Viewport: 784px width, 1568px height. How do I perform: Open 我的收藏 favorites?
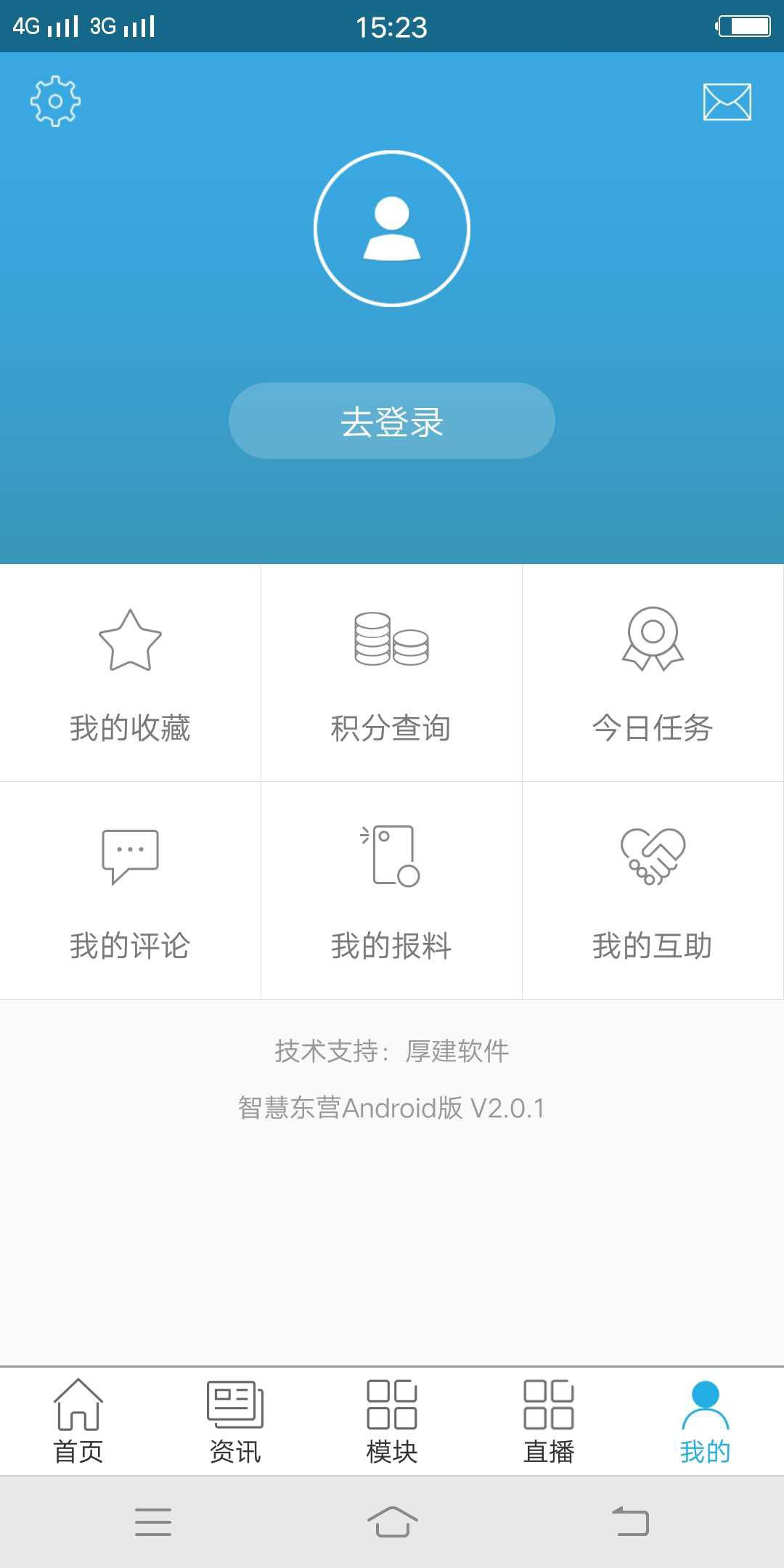pos(131,673)
